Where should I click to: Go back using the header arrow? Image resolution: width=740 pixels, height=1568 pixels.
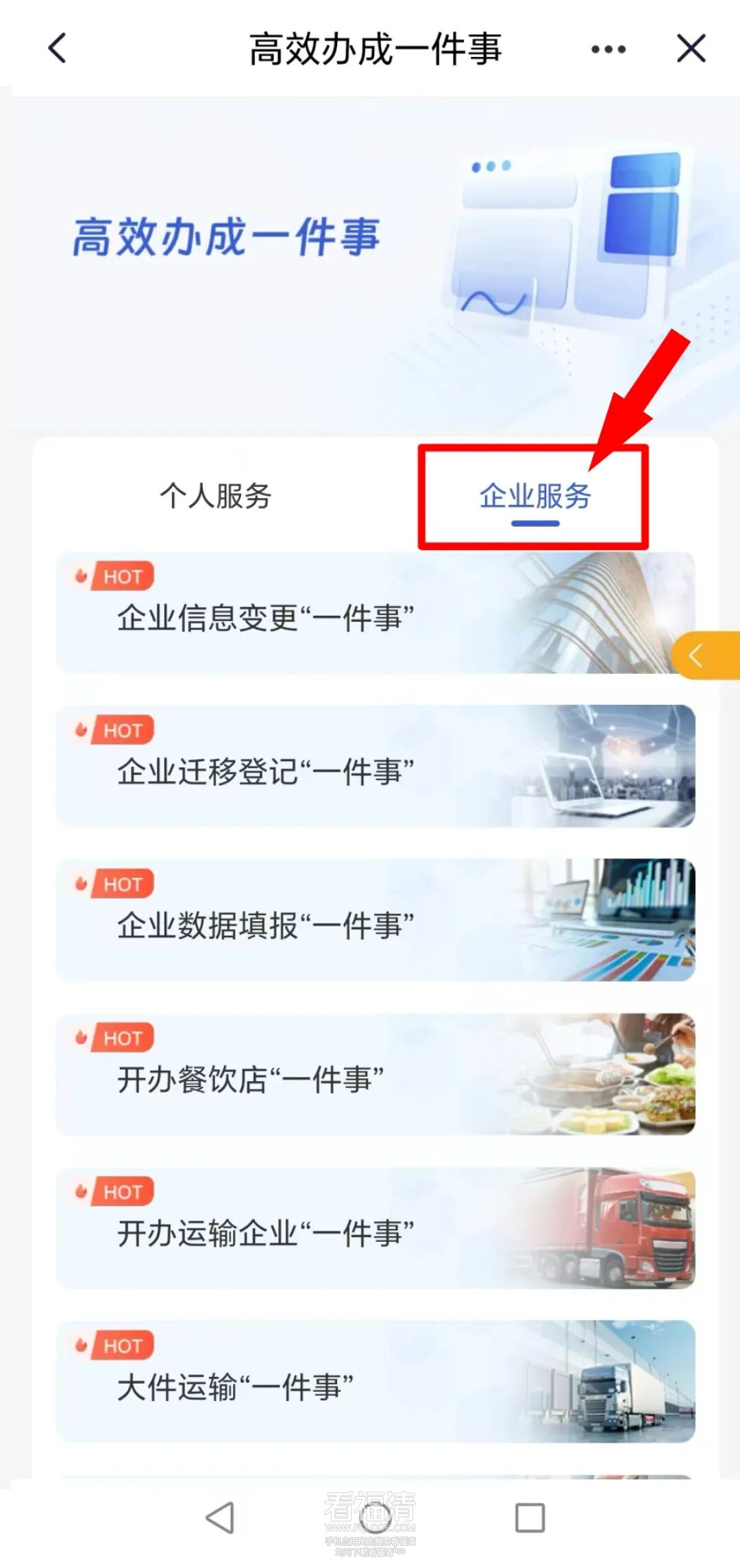[x=58, y=49]
